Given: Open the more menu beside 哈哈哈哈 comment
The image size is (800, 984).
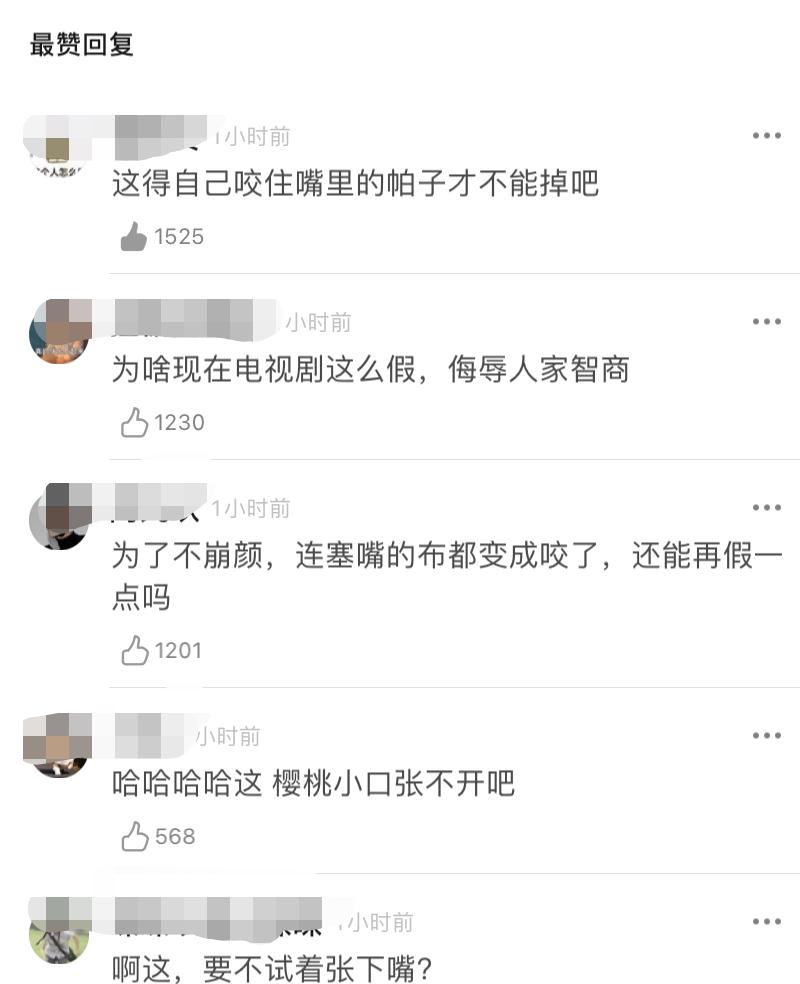Looking at the screenshot, I should point(766,735).
